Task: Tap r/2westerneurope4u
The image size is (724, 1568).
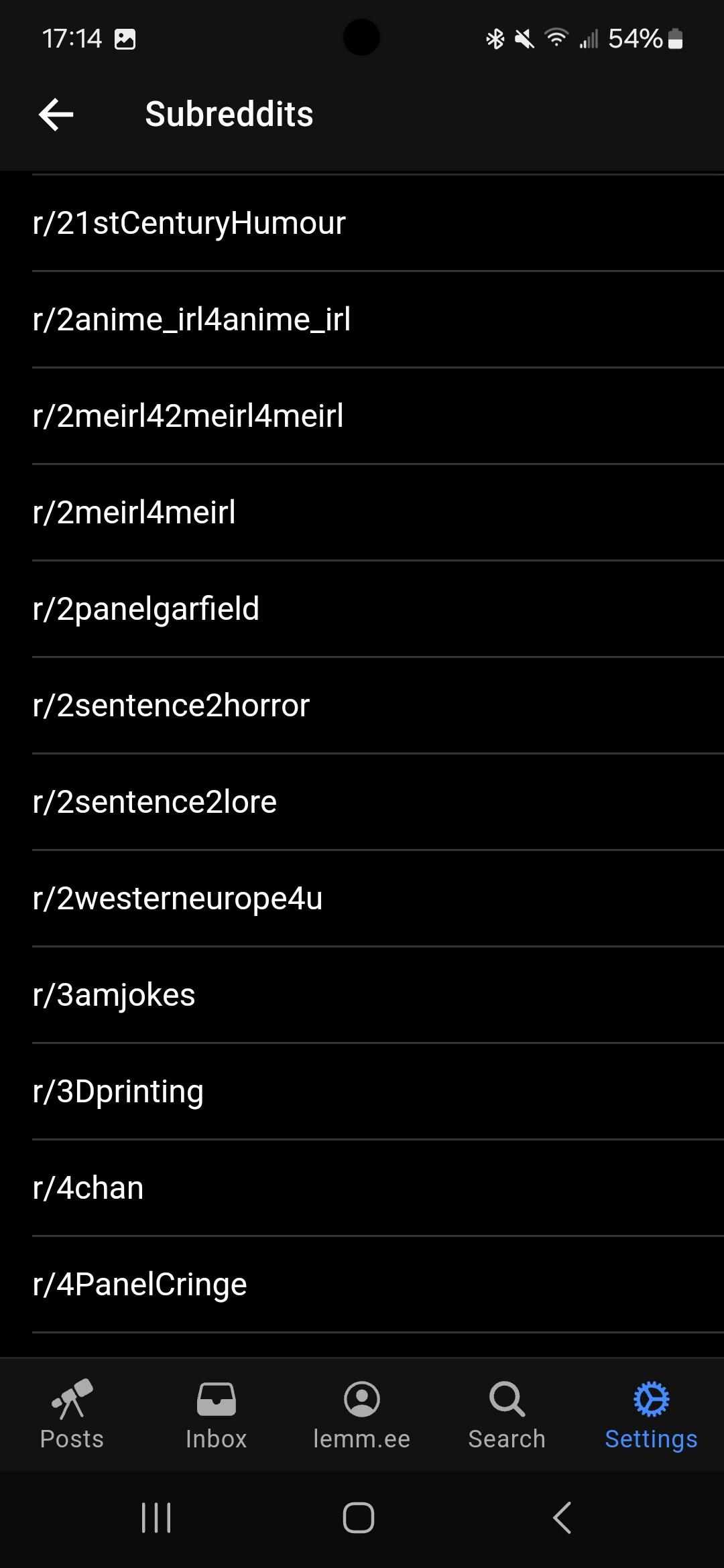Action: pyautogui.click(x=362, y=899)
